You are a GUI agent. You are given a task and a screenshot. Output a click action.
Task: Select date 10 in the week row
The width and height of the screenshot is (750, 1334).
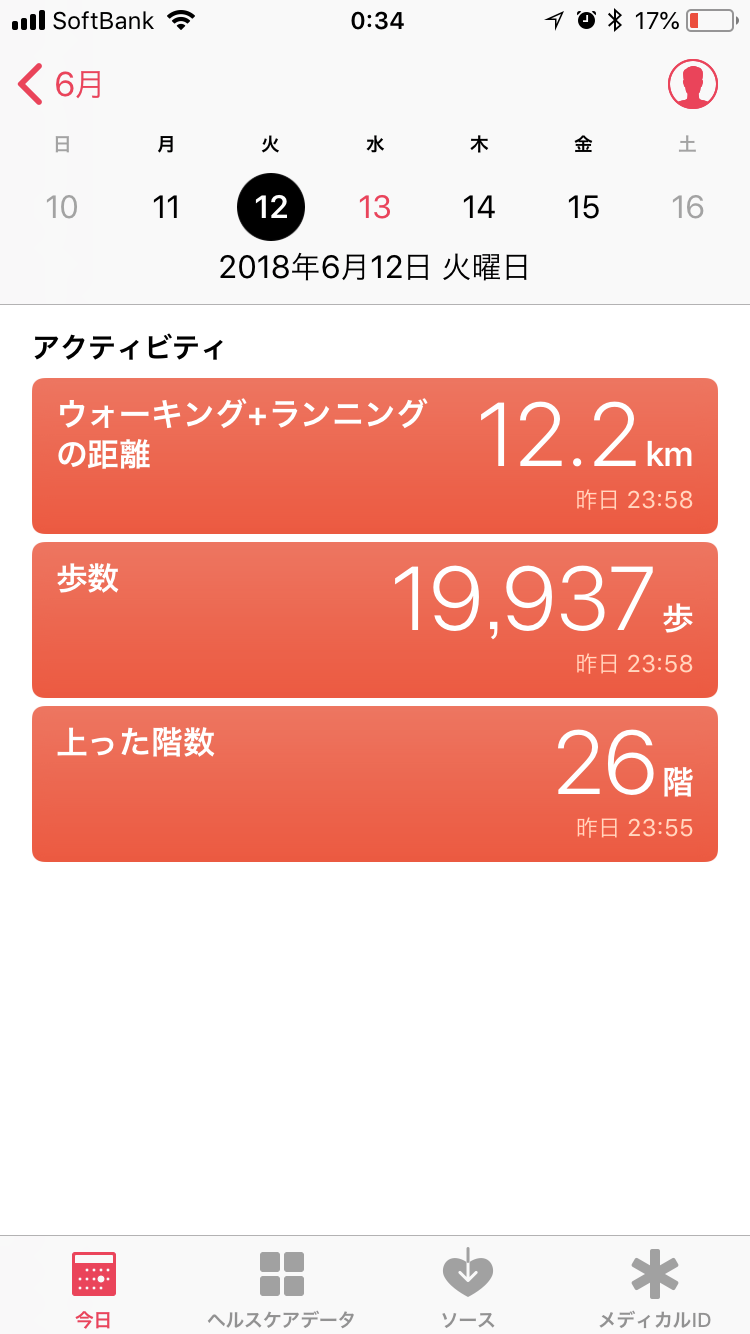[62, 207]
